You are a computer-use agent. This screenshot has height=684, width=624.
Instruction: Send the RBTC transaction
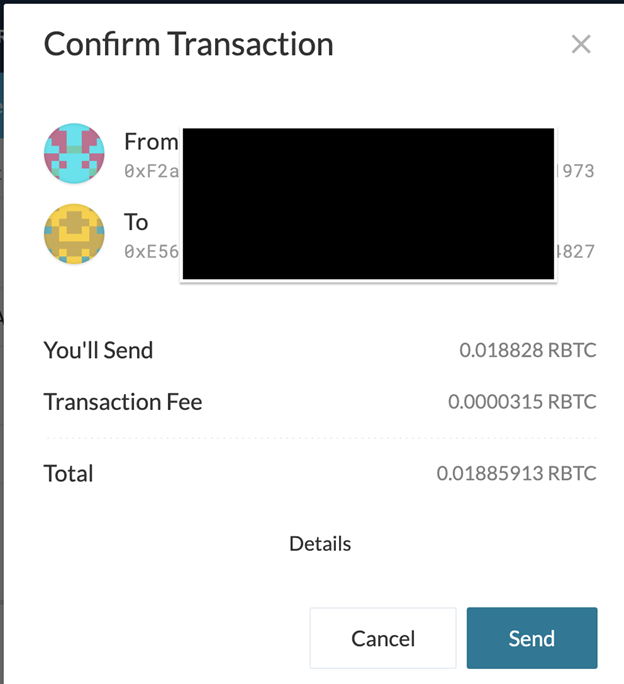pyautogui.click(x=531, y=638)
